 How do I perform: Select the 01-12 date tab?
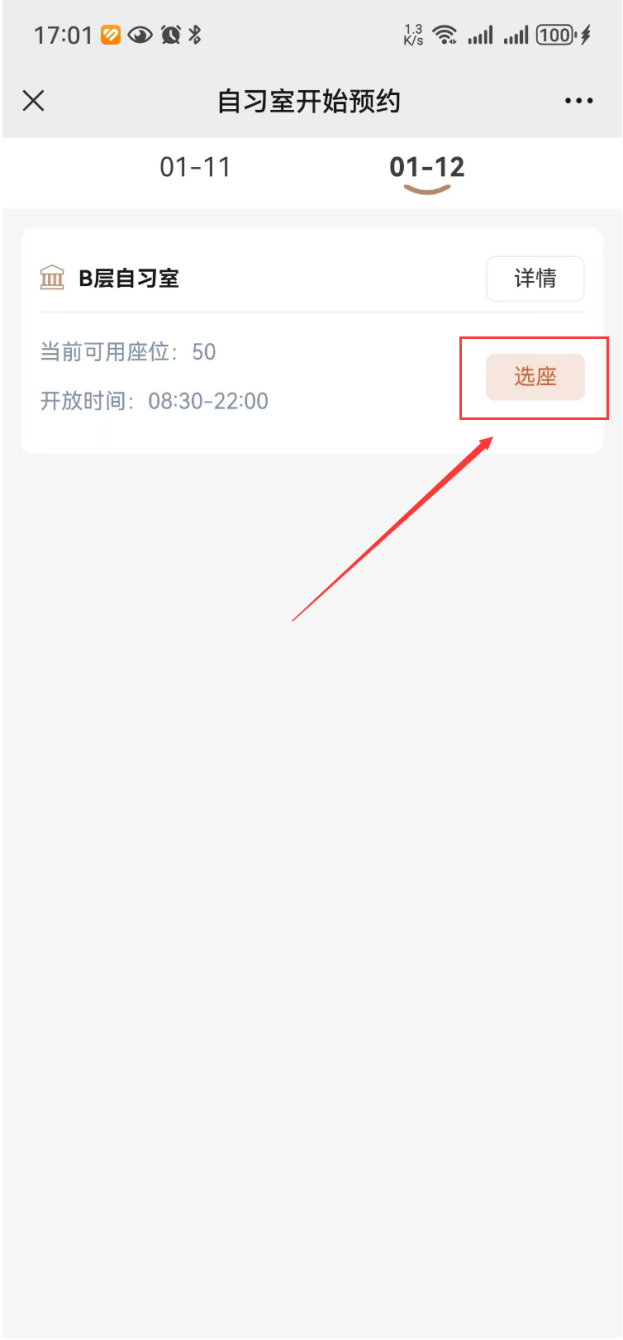[x=427, y=167]
